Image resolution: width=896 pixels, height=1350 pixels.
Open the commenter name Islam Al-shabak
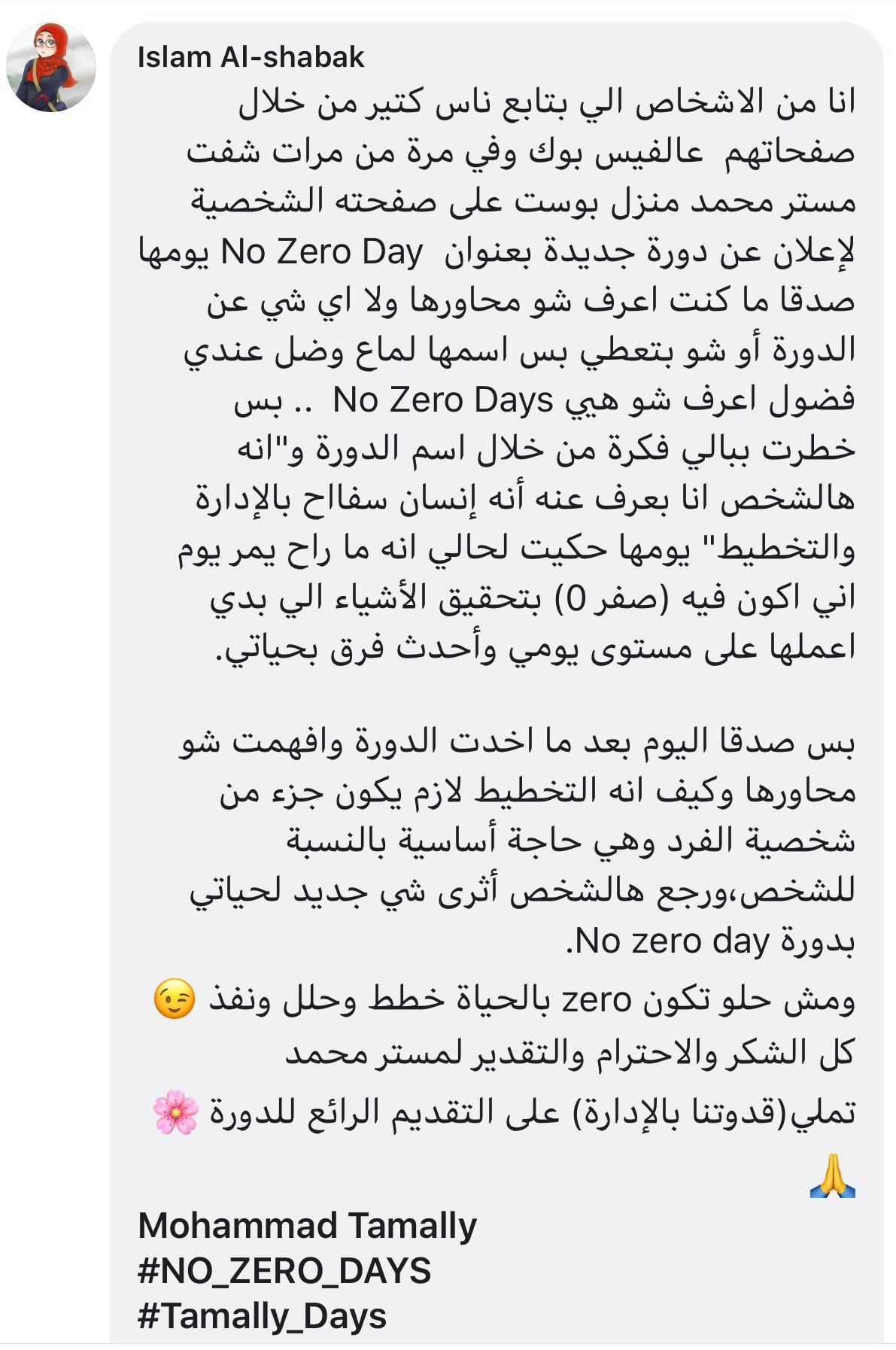pyautogui.click(x=251, y=57)
